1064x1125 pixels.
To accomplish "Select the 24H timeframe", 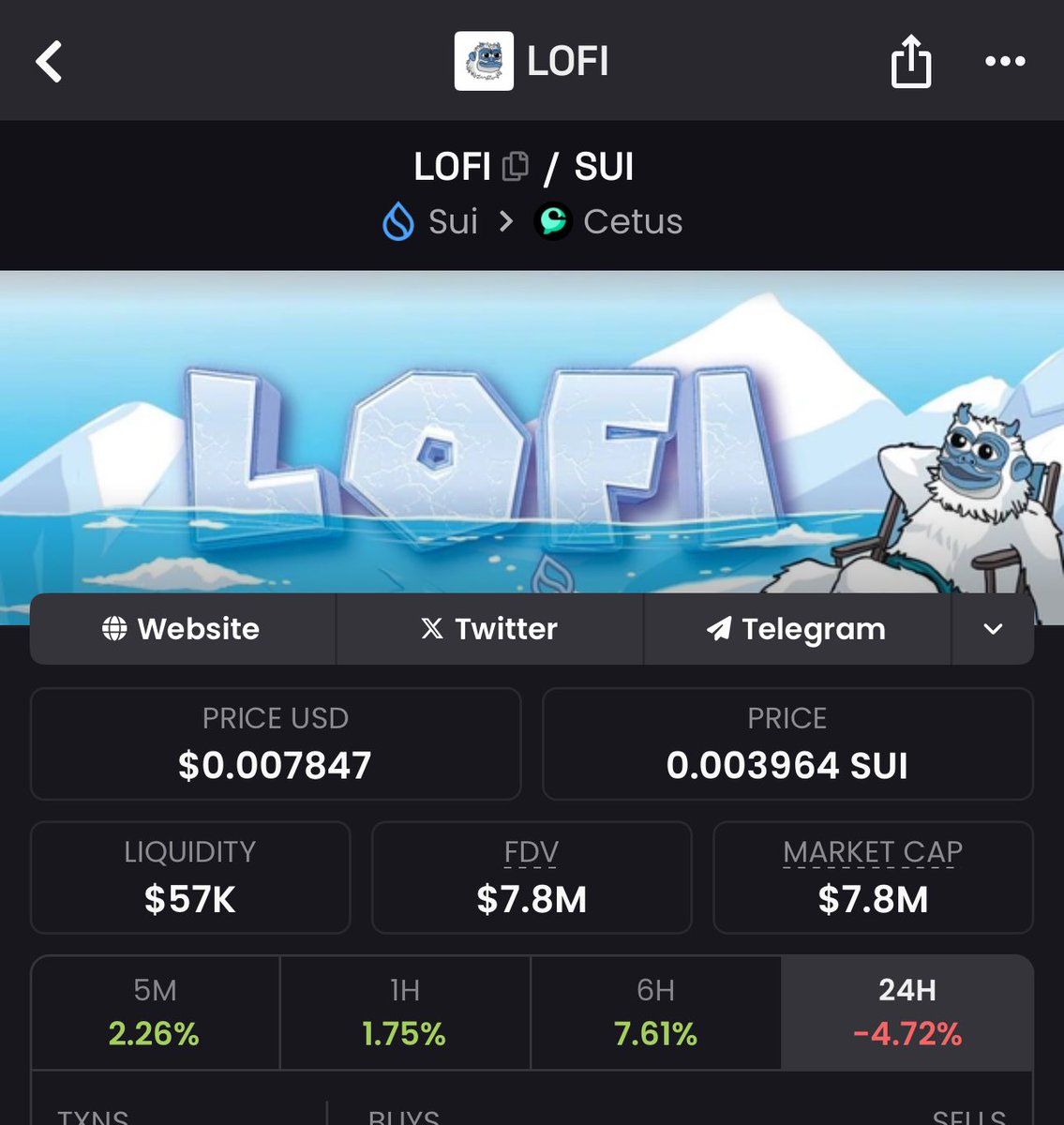I will [907, 1013].
